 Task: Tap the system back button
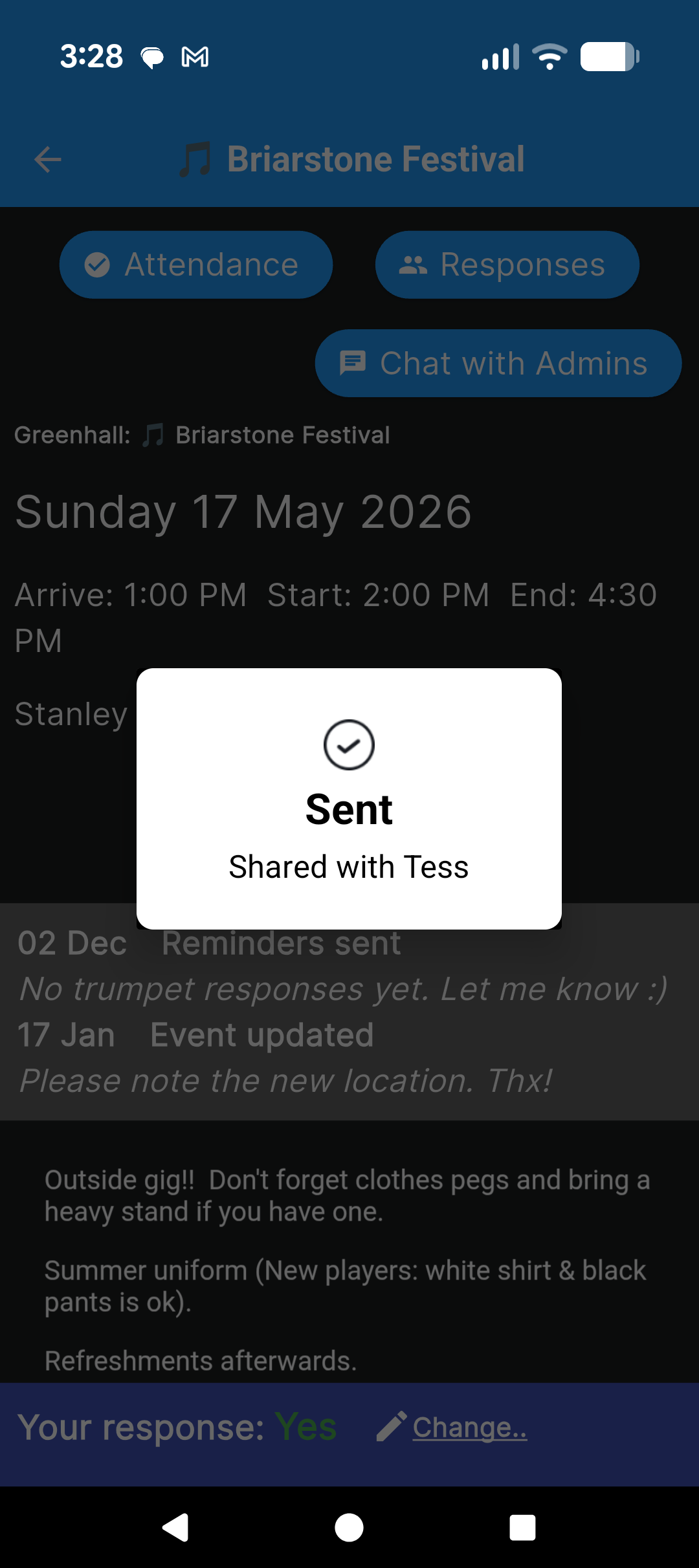pyautogui.click(x=175, y=1527)
